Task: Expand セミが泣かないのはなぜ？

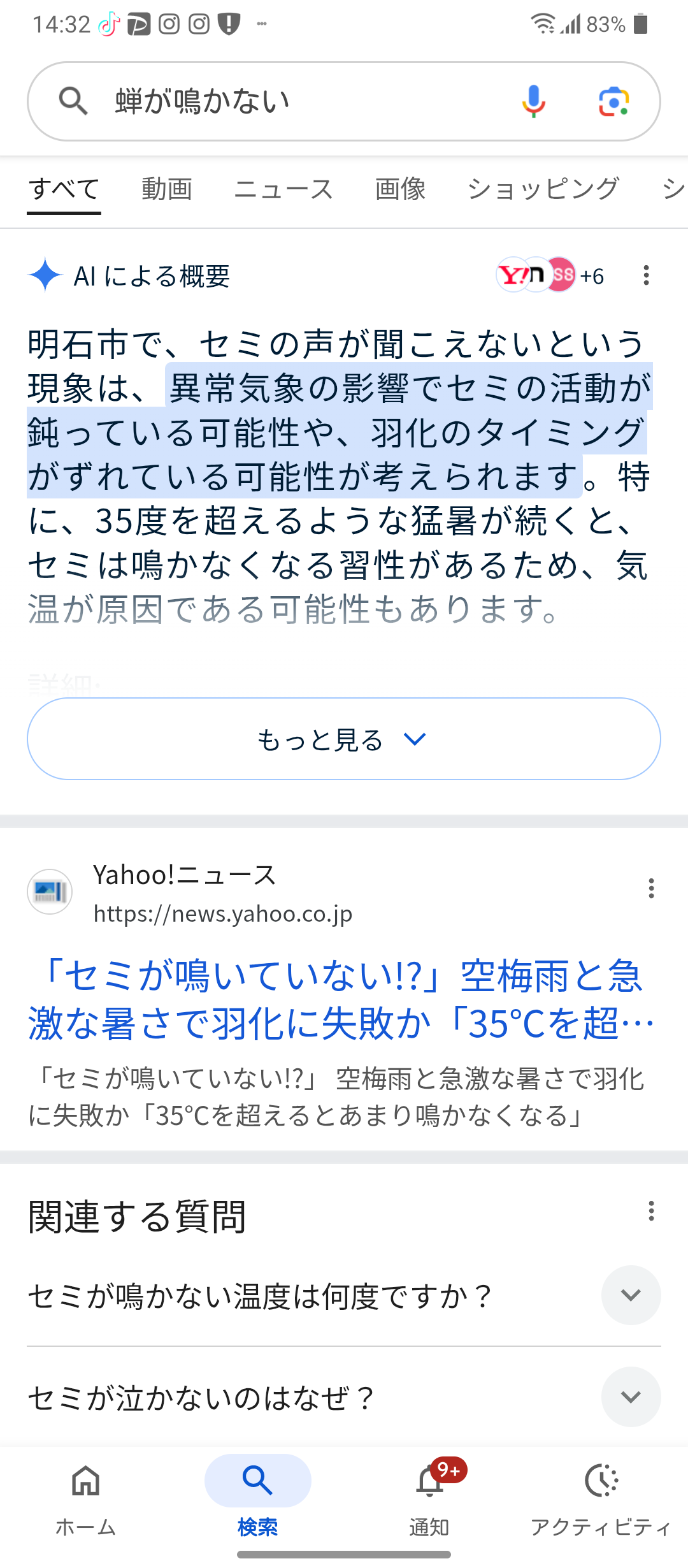Action: [631, 1397]
